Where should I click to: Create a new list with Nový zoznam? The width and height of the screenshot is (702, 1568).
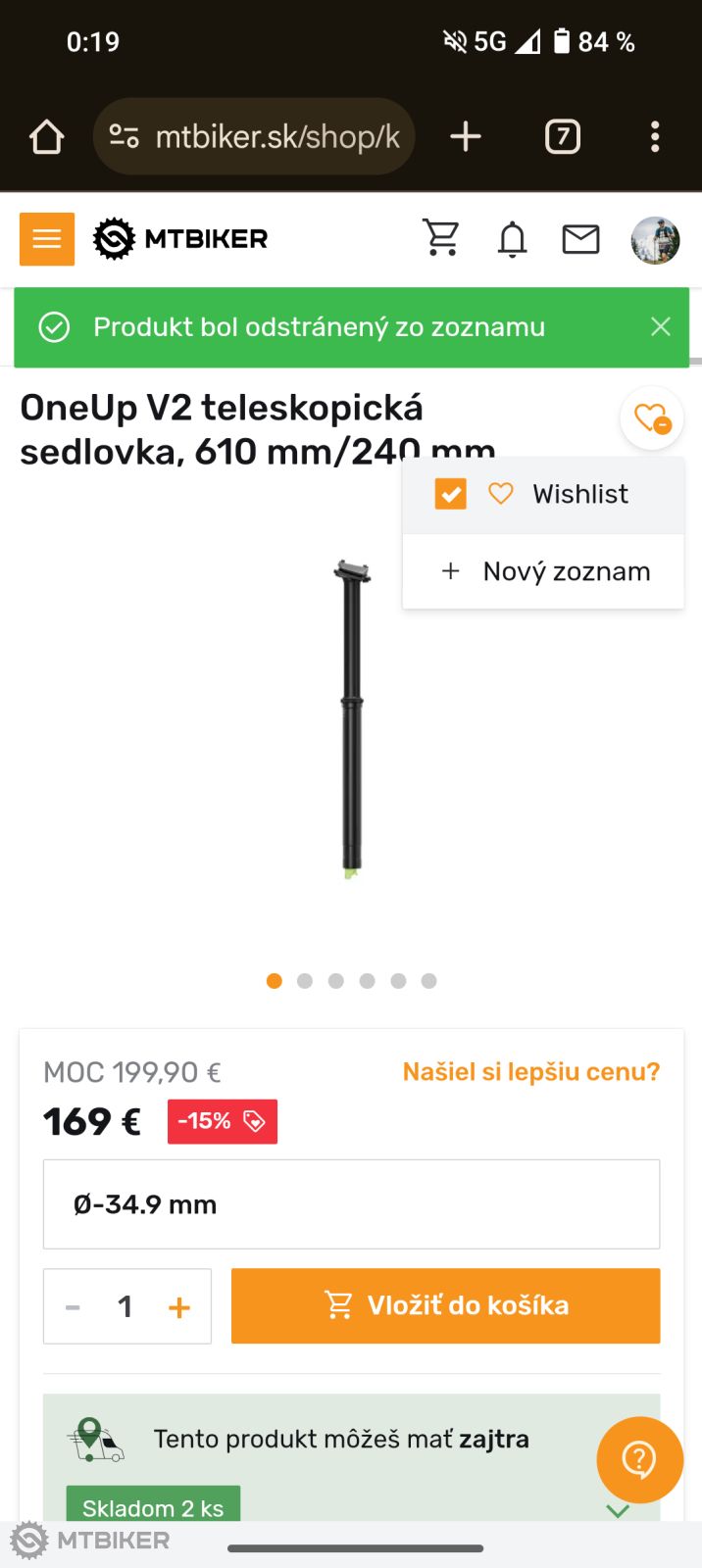[545, 571]
